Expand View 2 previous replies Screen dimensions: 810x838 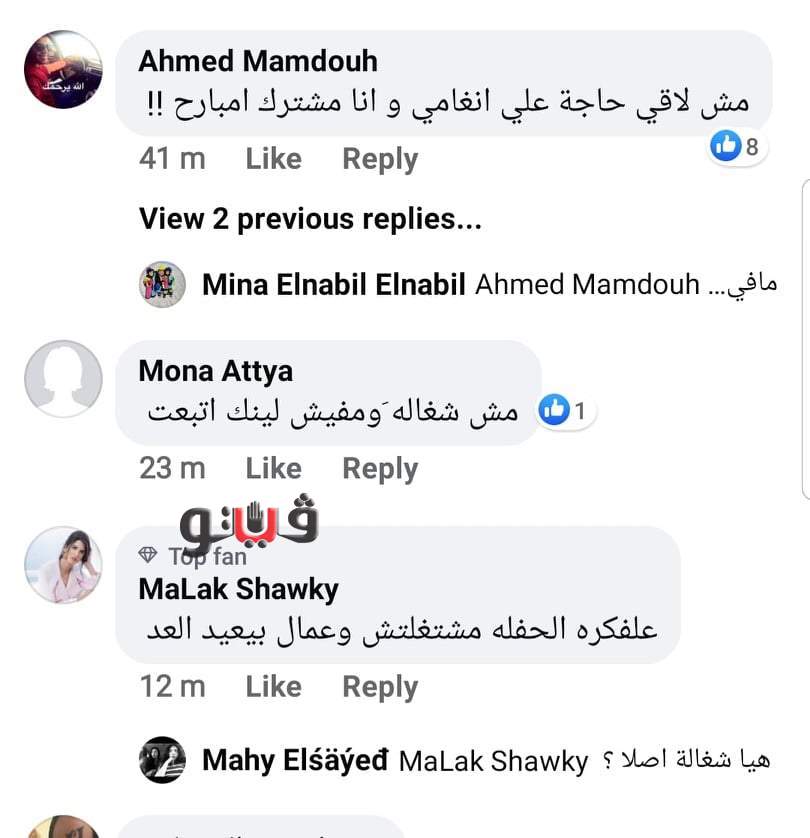[x=310, y=219]
